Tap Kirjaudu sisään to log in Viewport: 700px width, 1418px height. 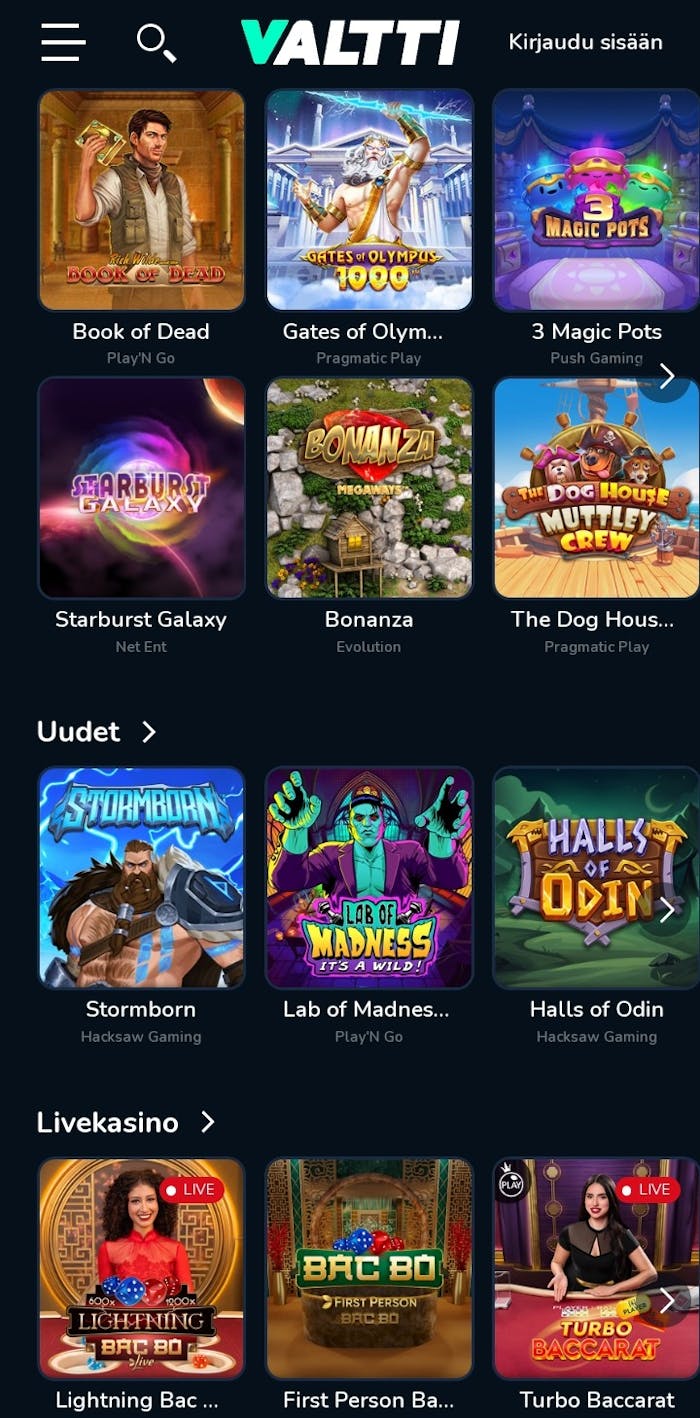[585, 42]
